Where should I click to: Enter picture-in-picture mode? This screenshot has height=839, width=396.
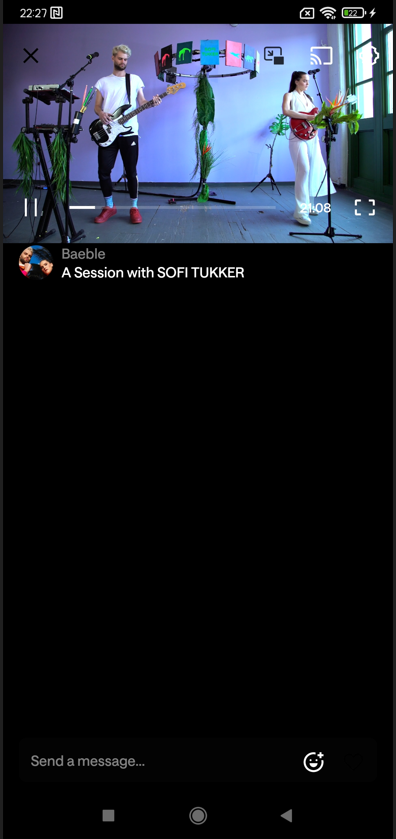[x=274, y=56]
